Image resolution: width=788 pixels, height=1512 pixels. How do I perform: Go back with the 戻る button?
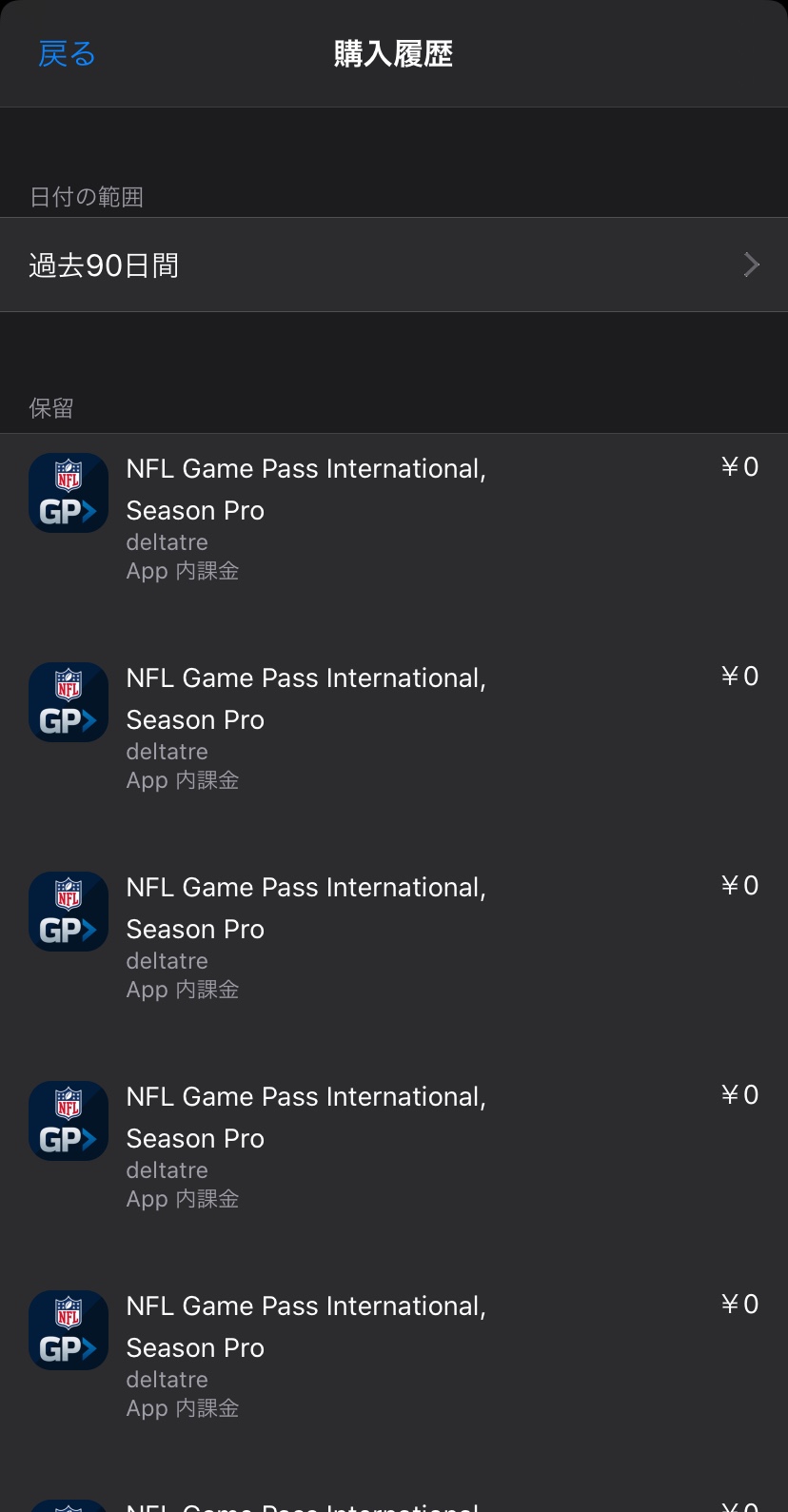[67, 54]
